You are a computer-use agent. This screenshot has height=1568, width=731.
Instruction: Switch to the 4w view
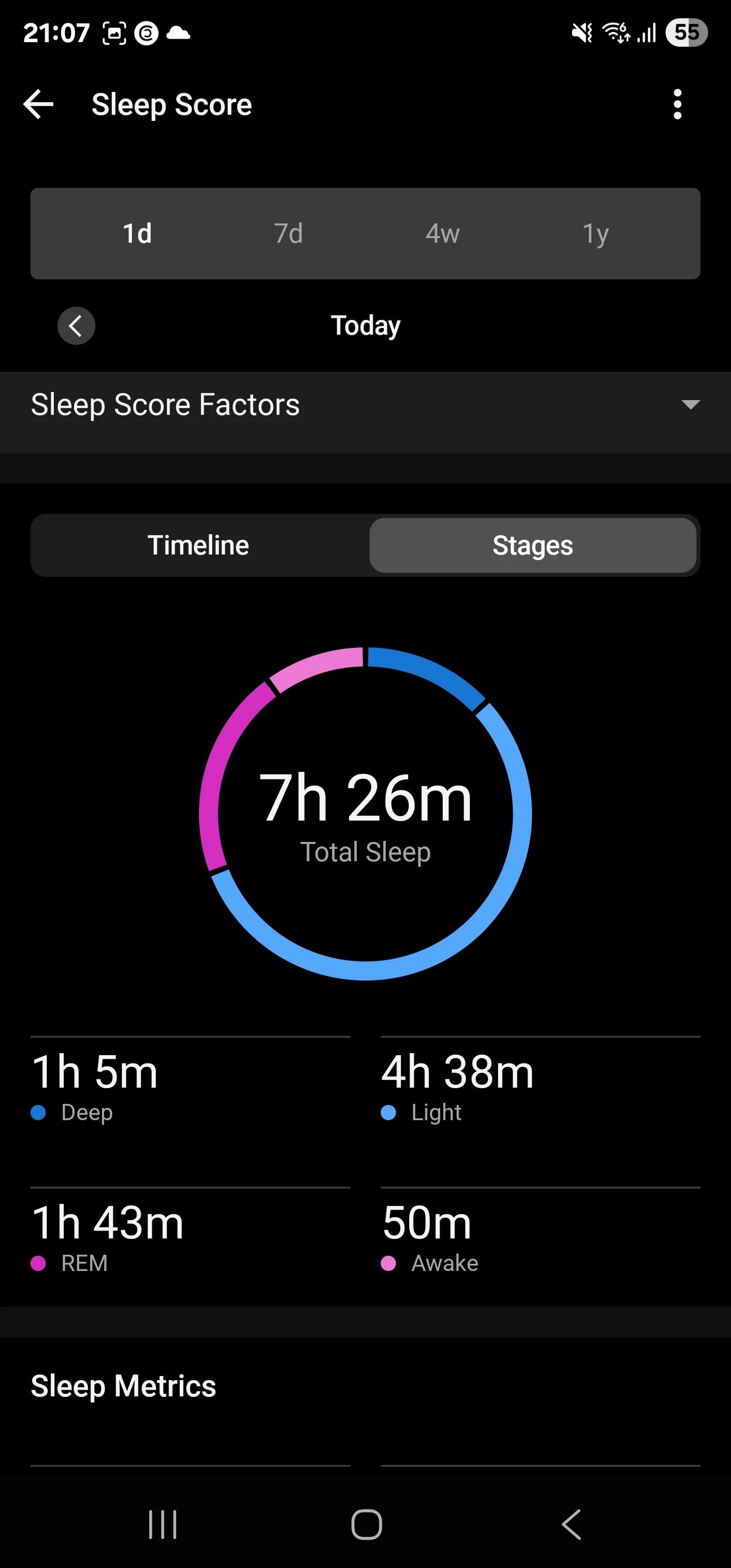click(443, 234)
